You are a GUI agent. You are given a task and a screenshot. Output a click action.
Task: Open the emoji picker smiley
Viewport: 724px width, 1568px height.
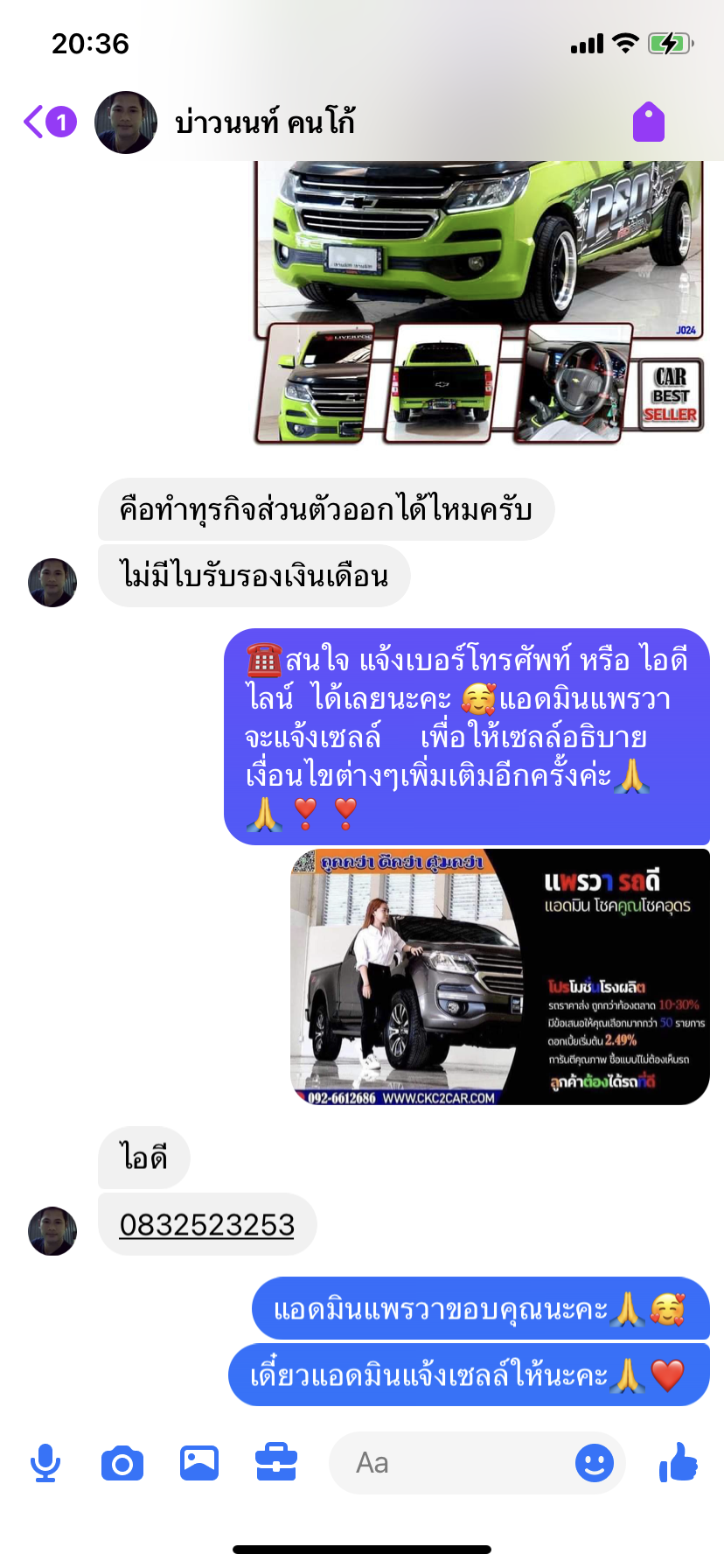[595, 1463]
